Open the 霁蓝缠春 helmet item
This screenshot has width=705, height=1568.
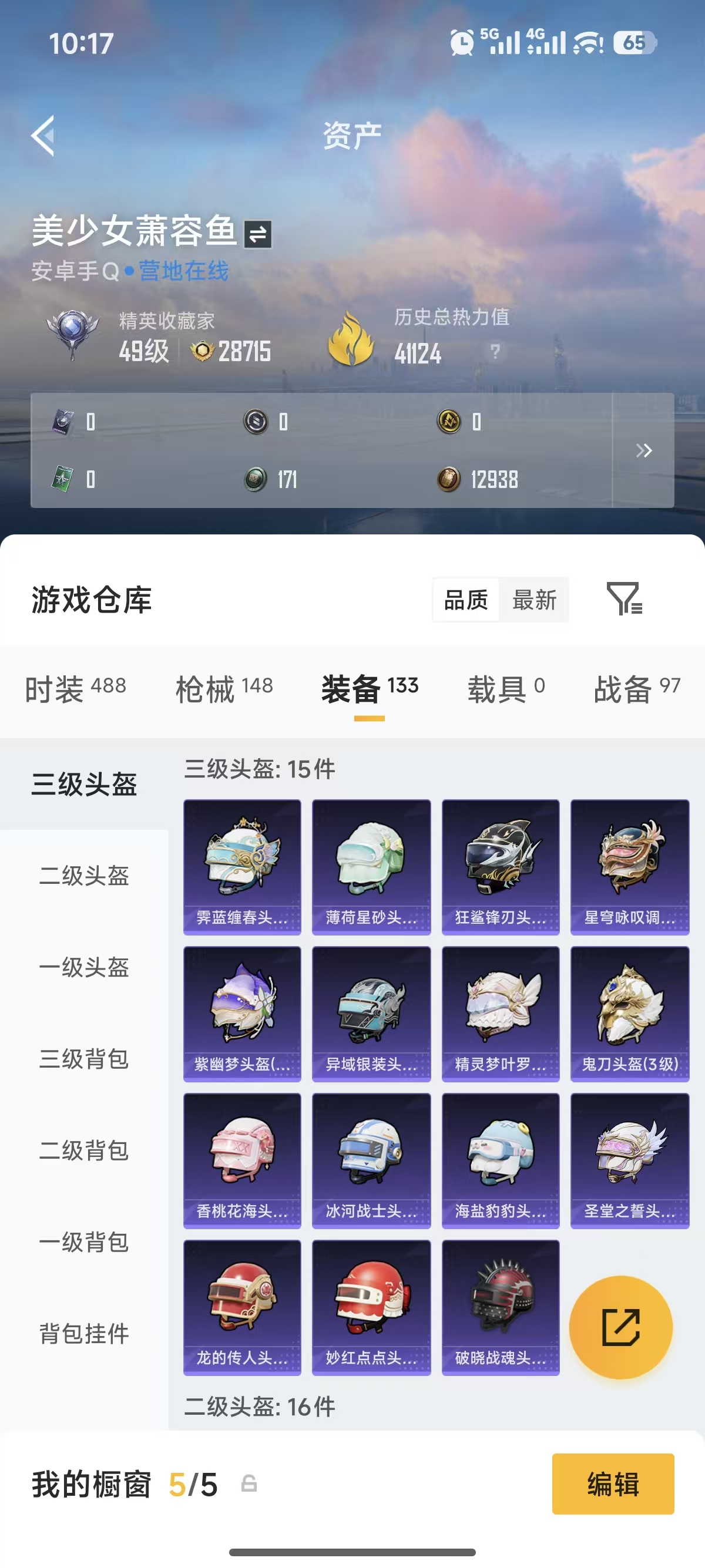click(242, 867)
